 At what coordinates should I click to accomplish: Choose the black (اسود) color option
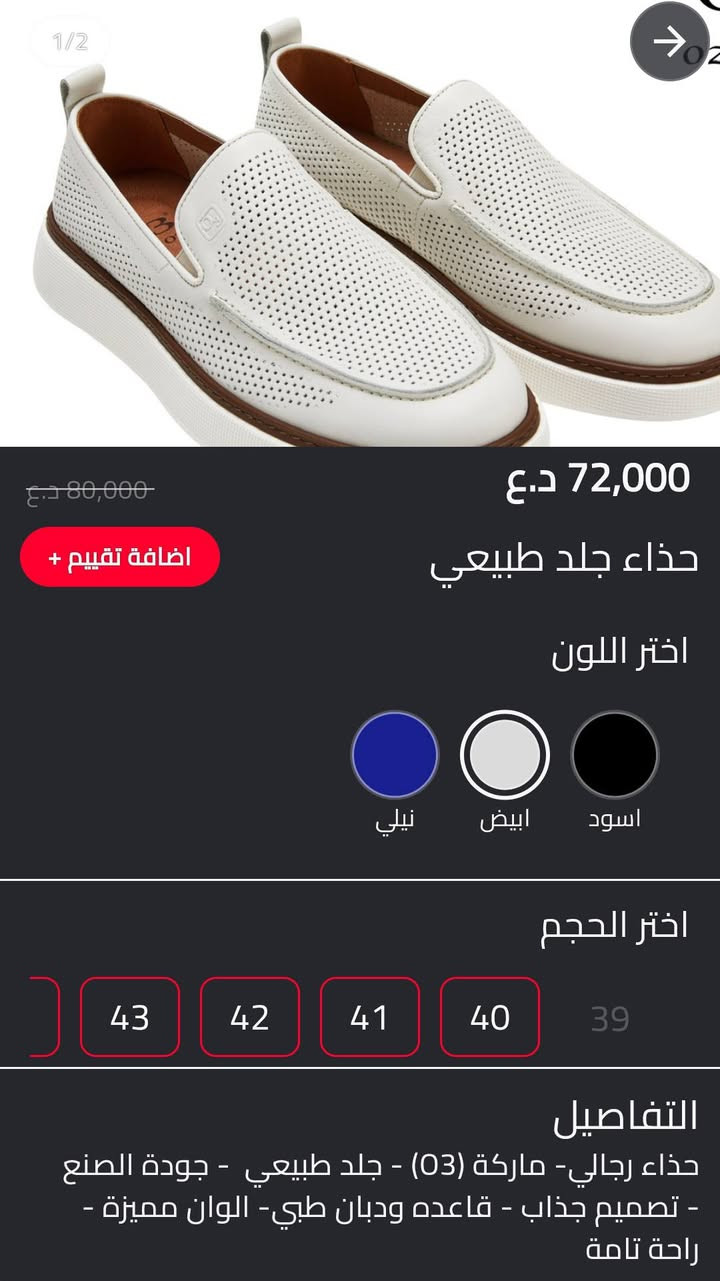click(616, 757)
